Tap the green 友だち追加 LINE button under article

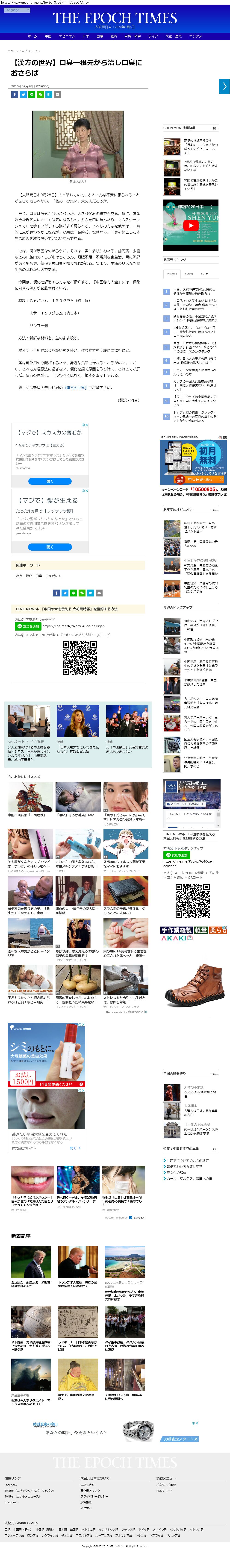[x=27, y=626]
